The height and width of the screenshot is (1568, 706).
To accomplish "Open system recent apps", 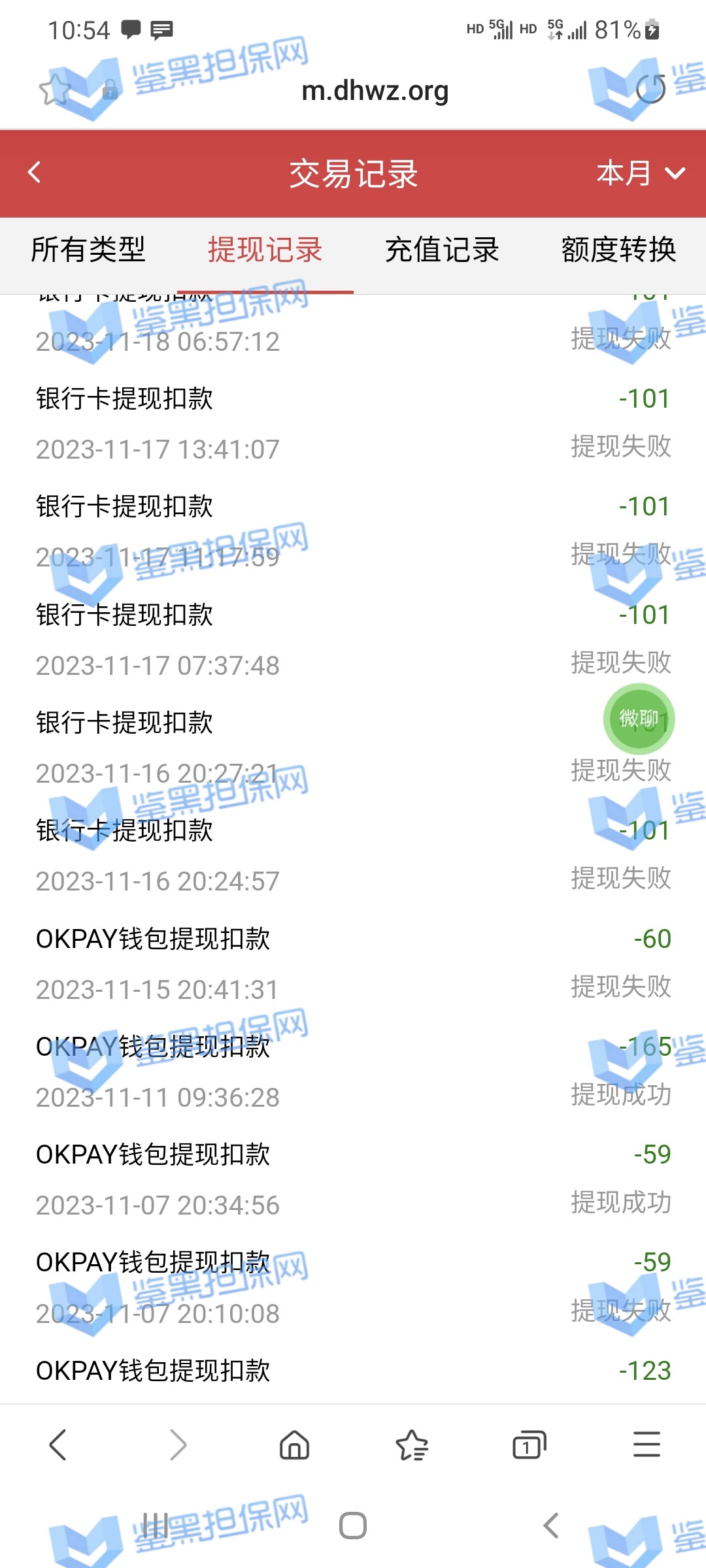I will pos(156,1526).
